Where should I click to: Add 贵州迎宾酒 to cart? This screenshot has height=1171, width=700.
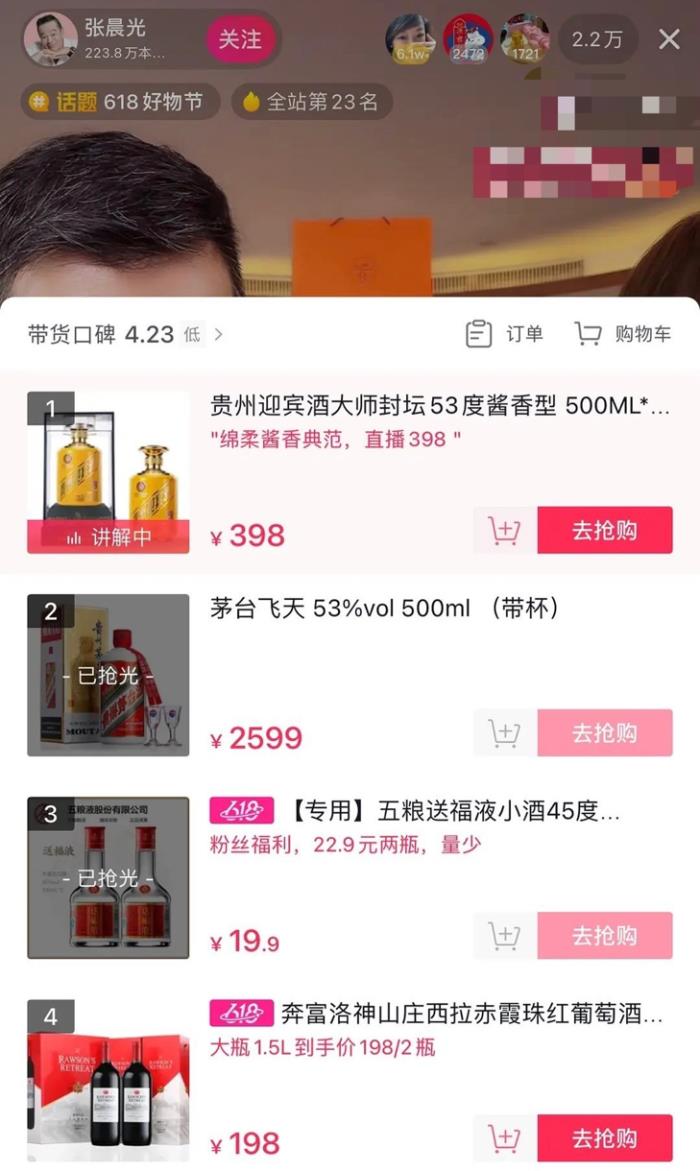pyautogui.click(x=505, y=530)
